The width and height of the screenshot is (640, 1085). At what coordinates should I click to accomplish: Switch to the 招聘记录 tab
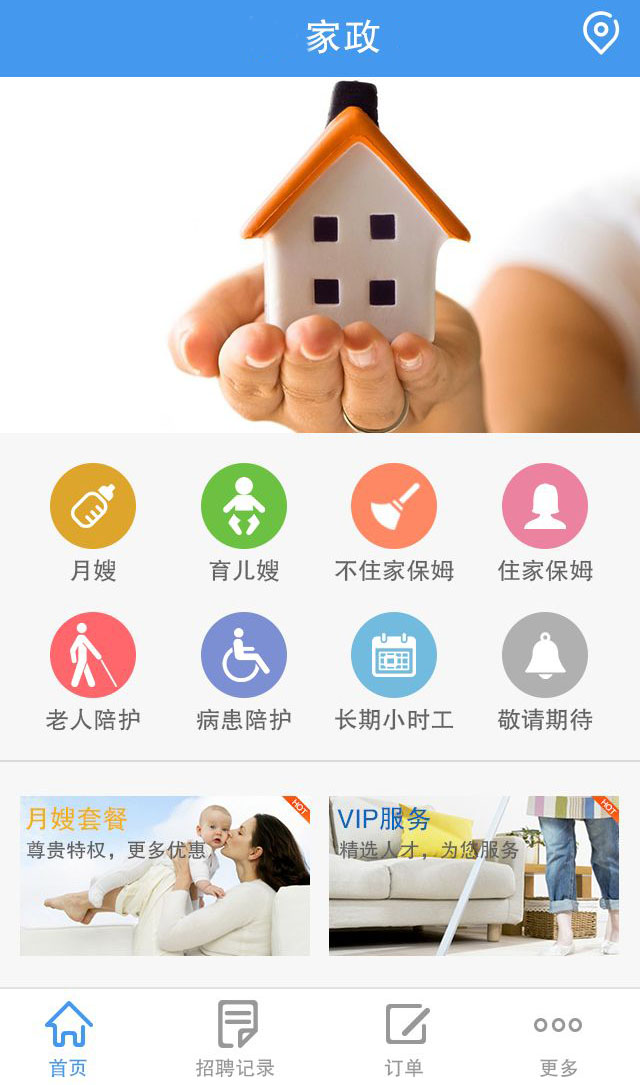coord(236,1038)
